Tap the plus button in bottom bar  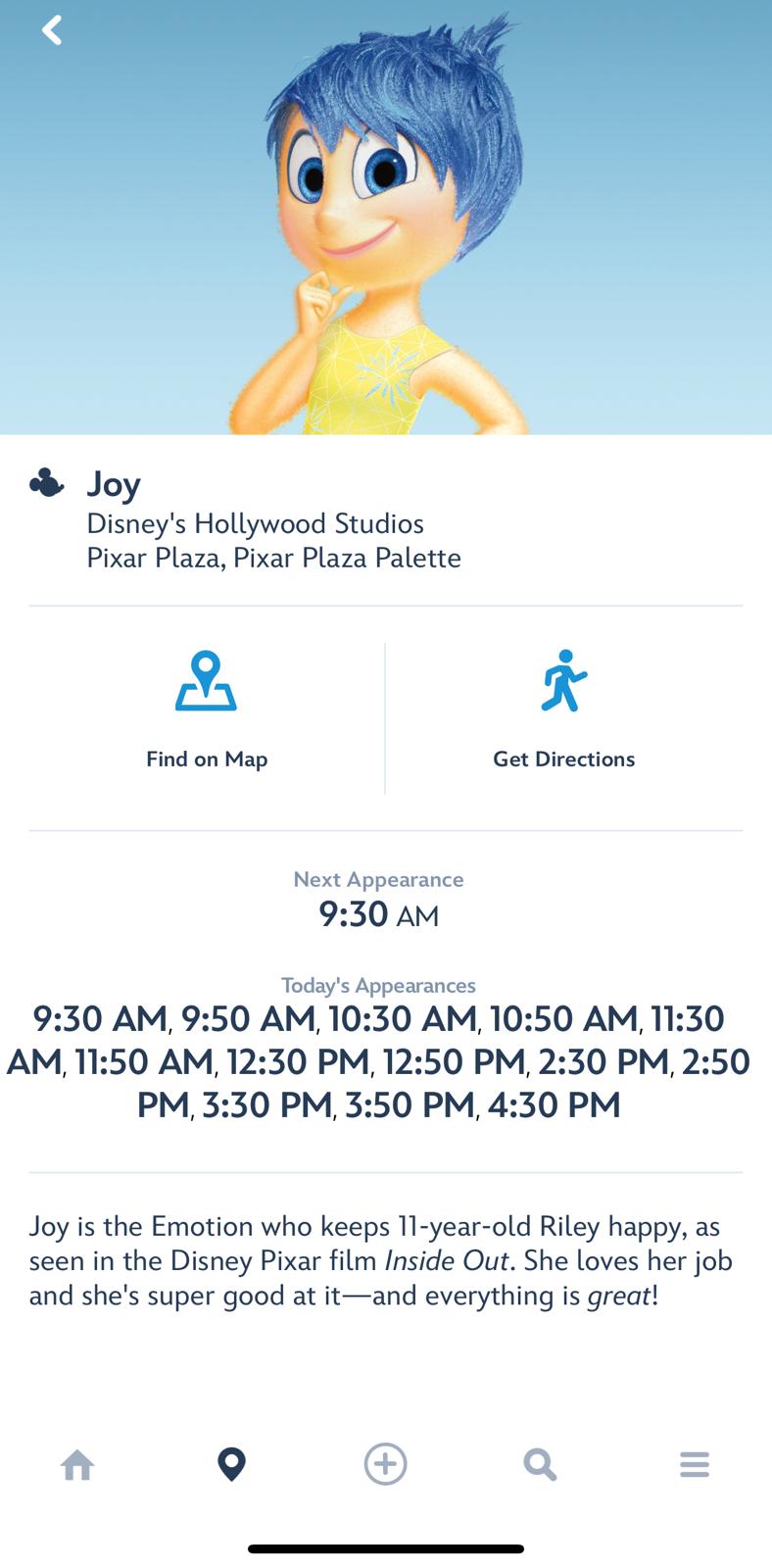click(385, 1464)
